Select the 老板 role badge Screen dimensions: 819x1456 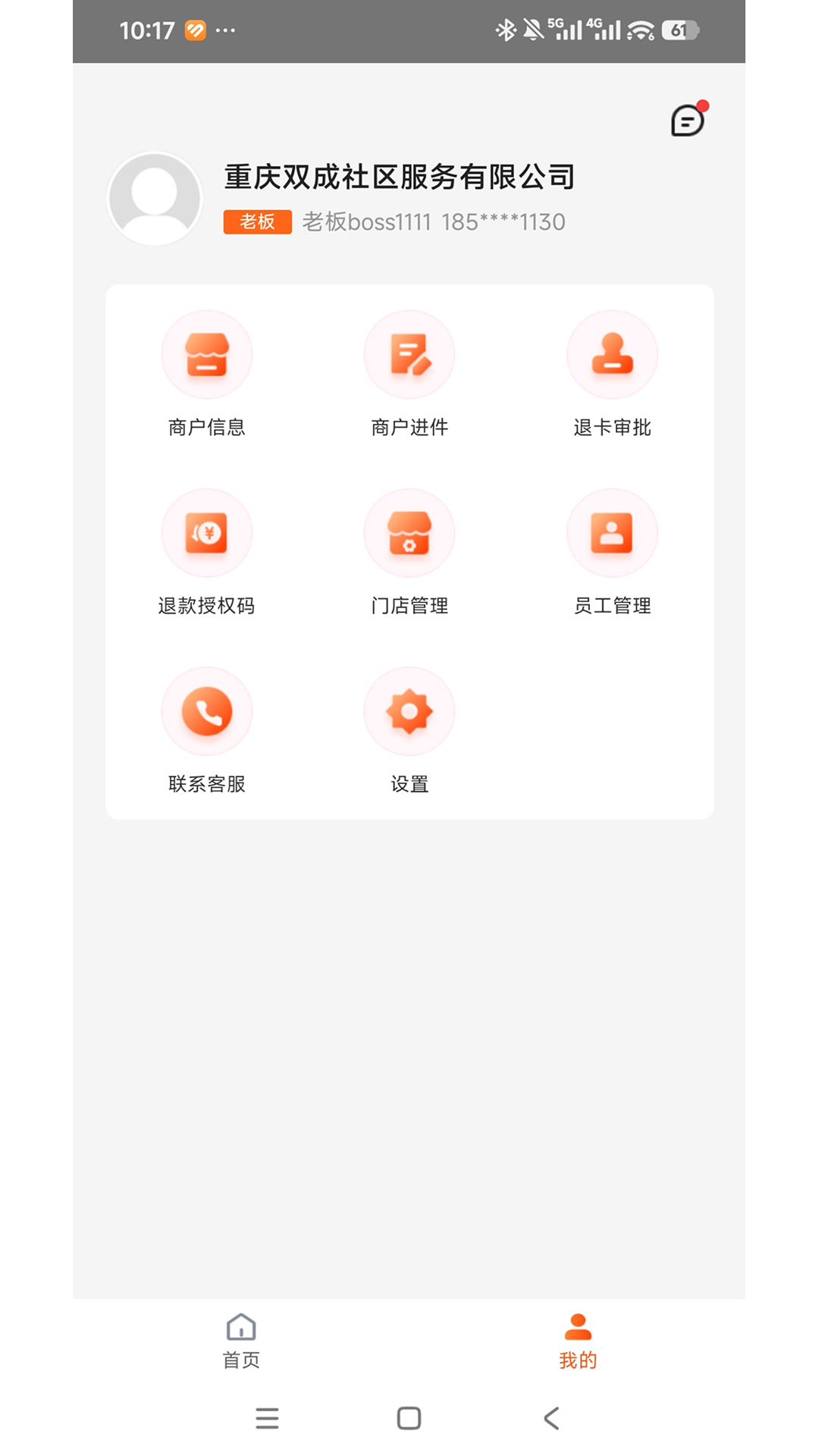click(256, 221)
